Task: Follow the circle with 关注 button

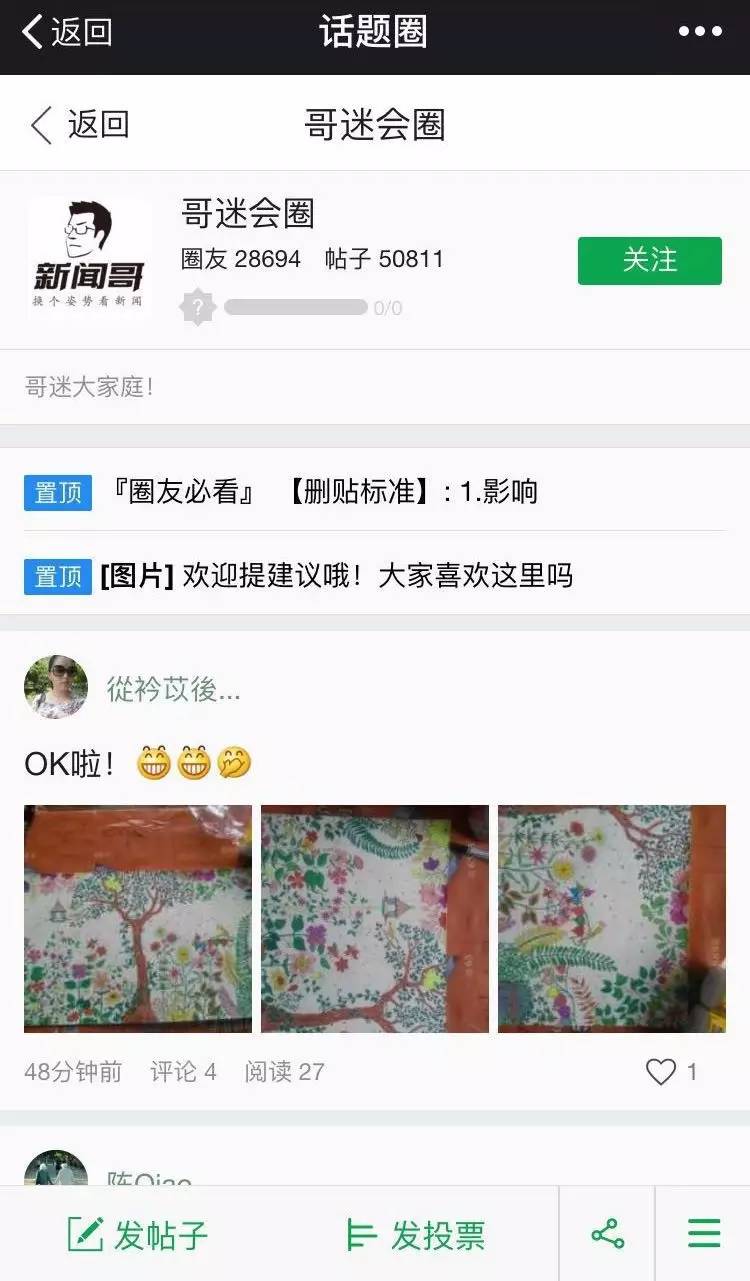Action: [650, 260]
